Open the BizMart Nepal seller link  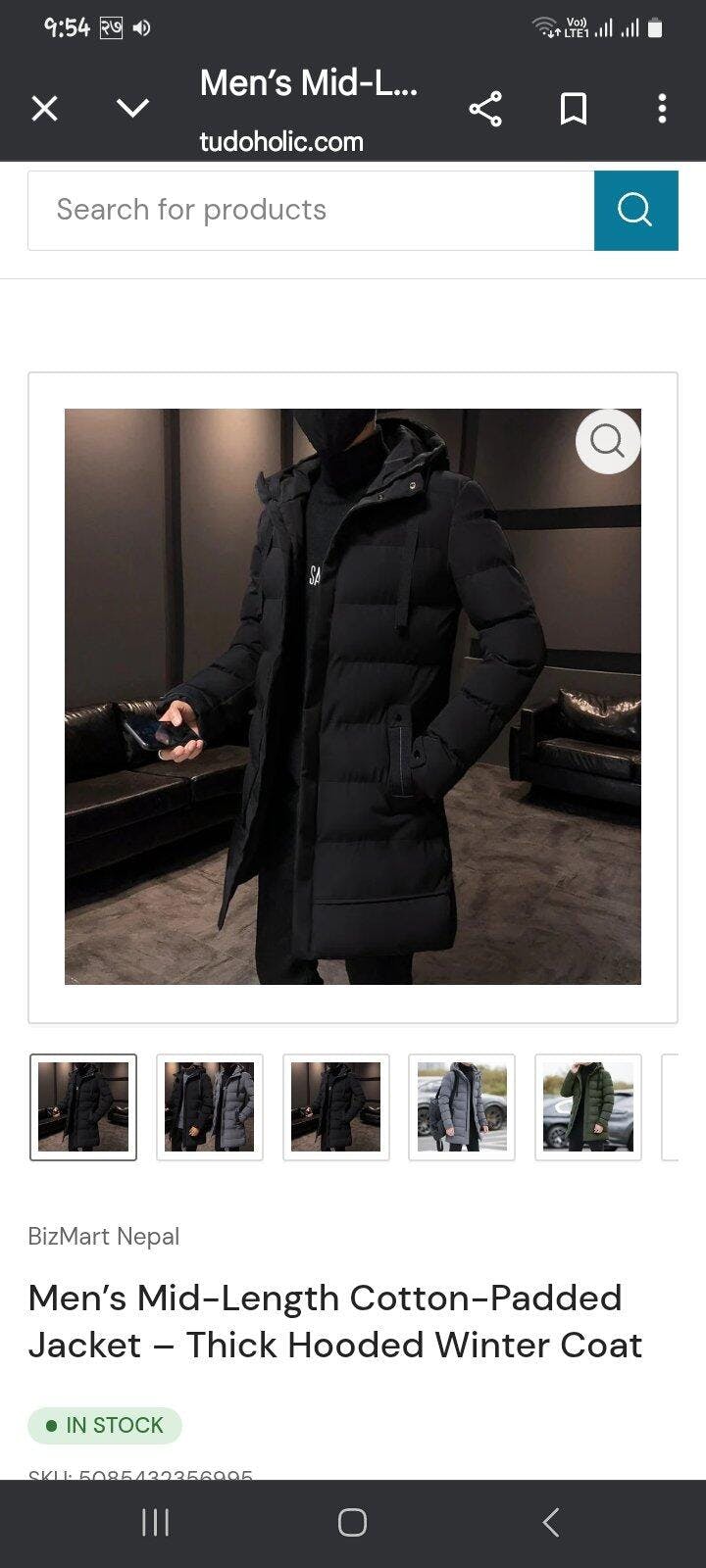click(x=104, y=1237)
